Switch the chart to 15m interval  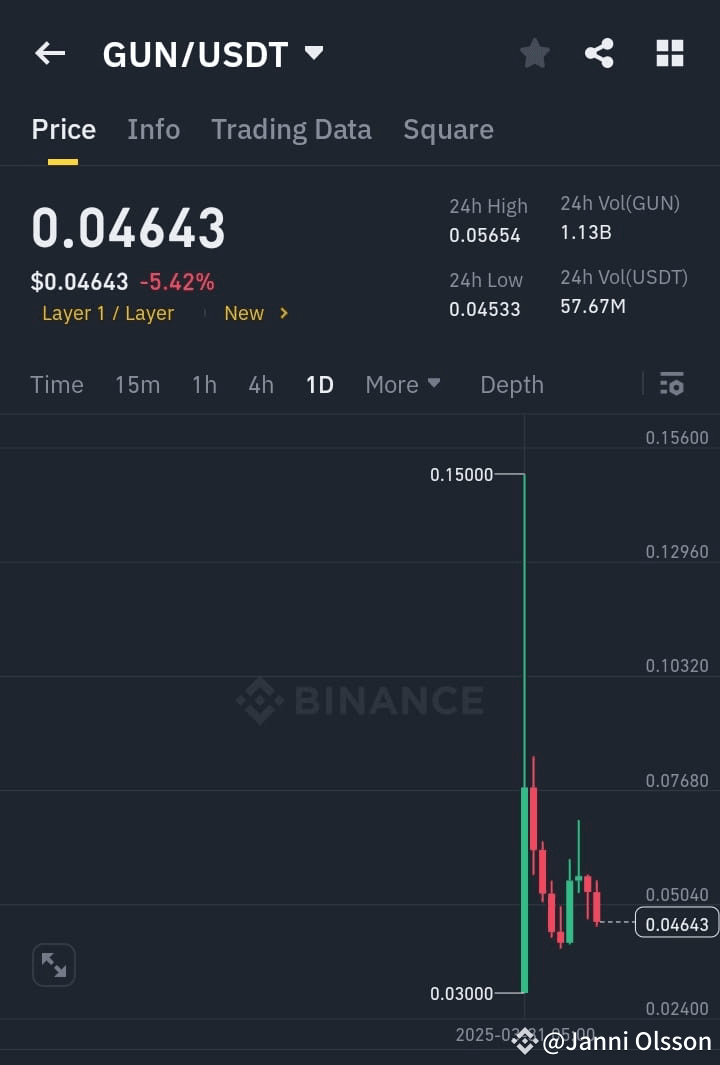pyautogui.click(x=137, y=384)
